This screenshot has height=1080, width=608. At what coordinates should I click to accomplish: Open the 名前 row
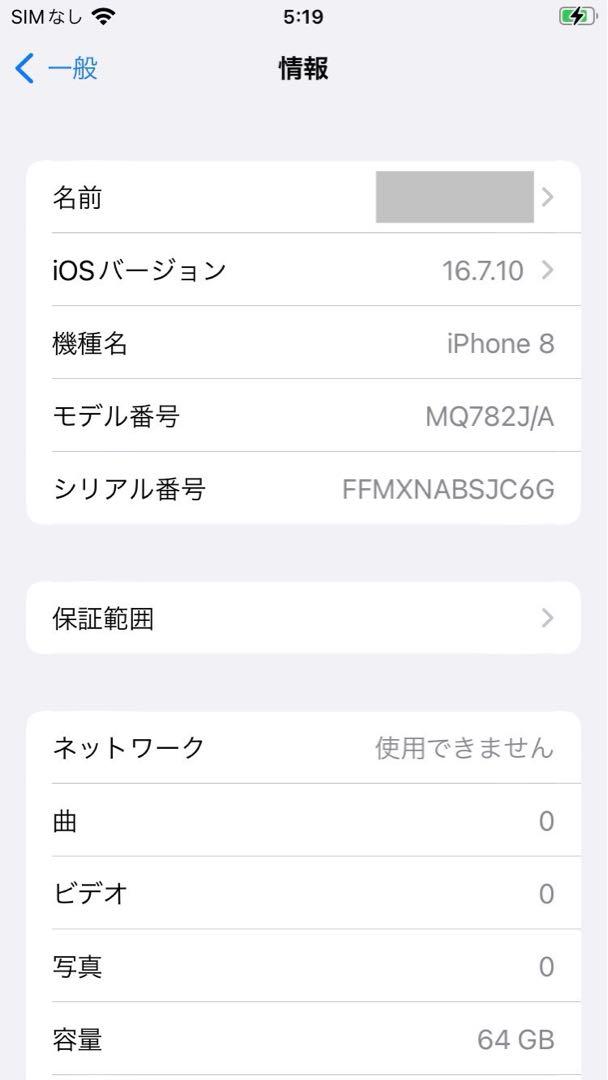click(303, 197)
